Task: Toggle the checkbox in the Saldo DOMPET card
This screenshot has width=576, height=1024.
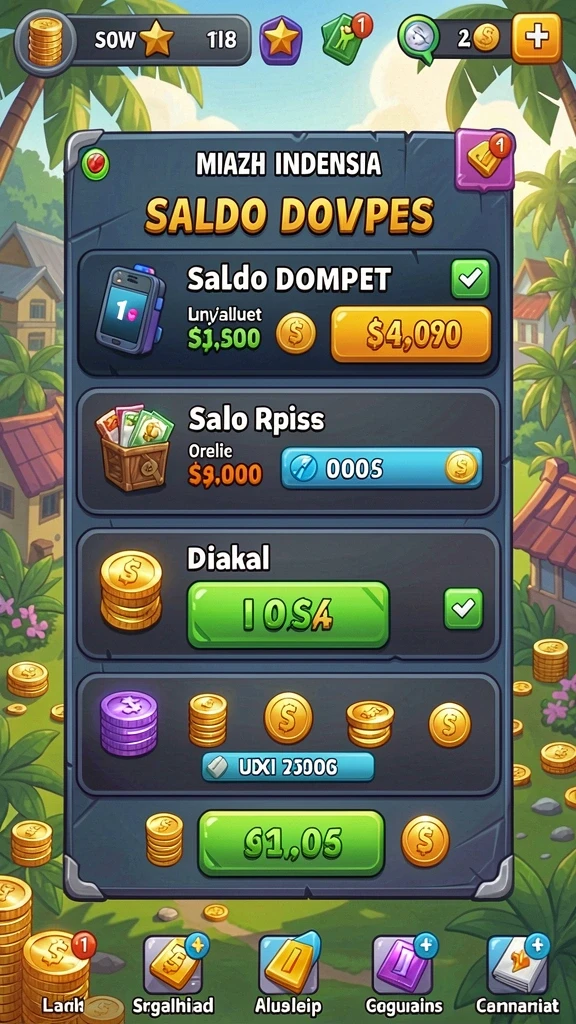Action: 470,279
